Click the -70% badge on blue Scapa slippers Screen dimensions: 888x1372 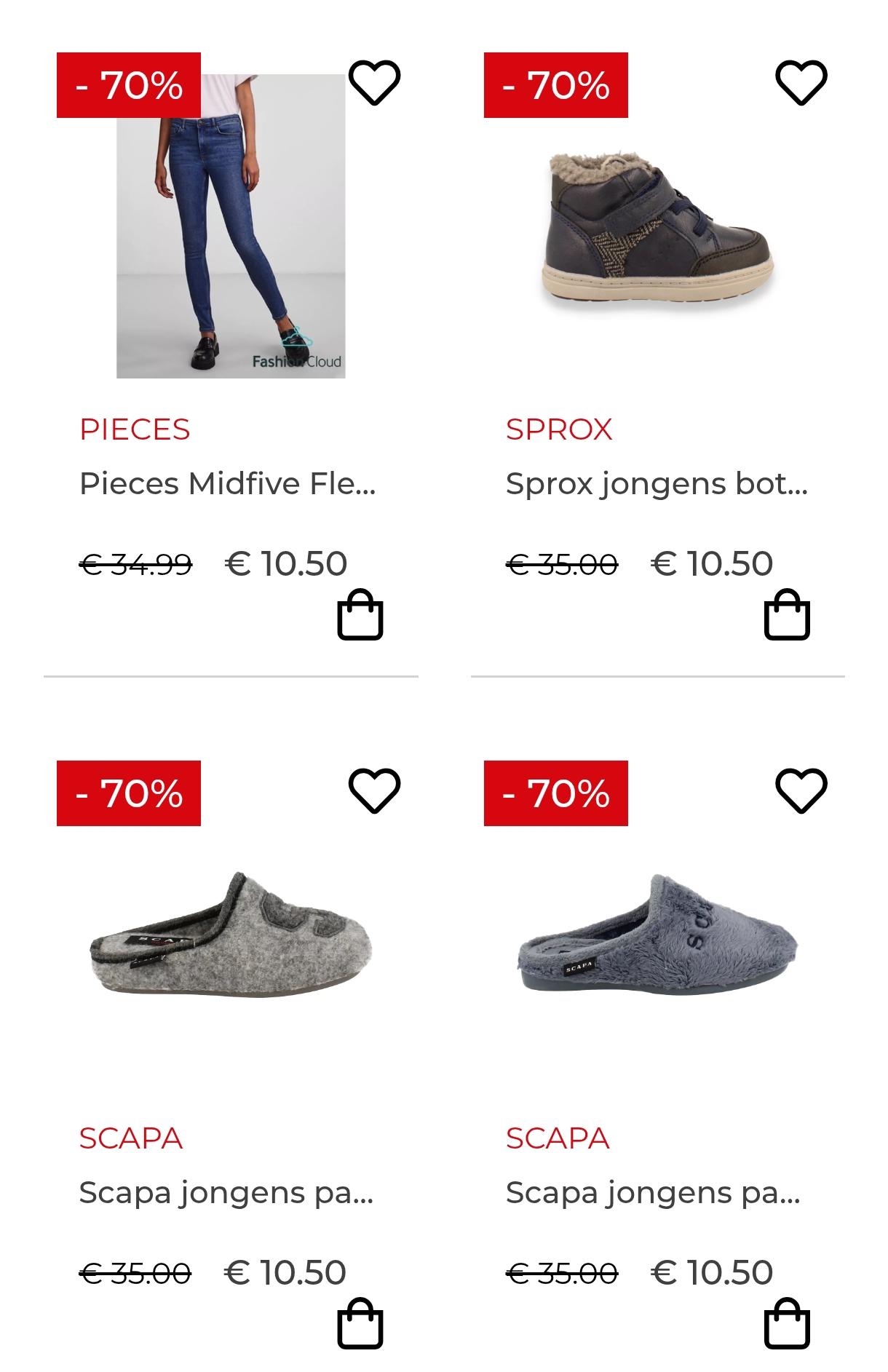[555, 793]
